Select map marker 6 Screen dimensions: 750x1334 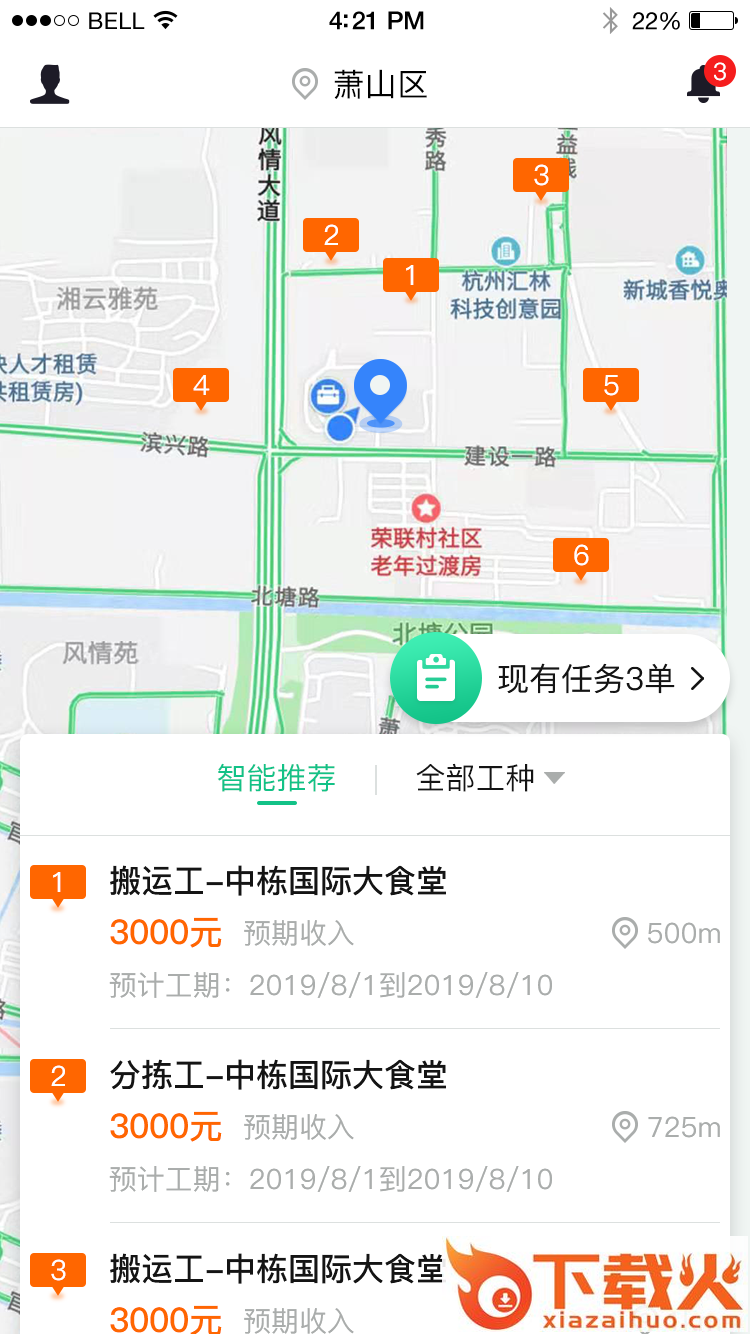coord(581,556)
